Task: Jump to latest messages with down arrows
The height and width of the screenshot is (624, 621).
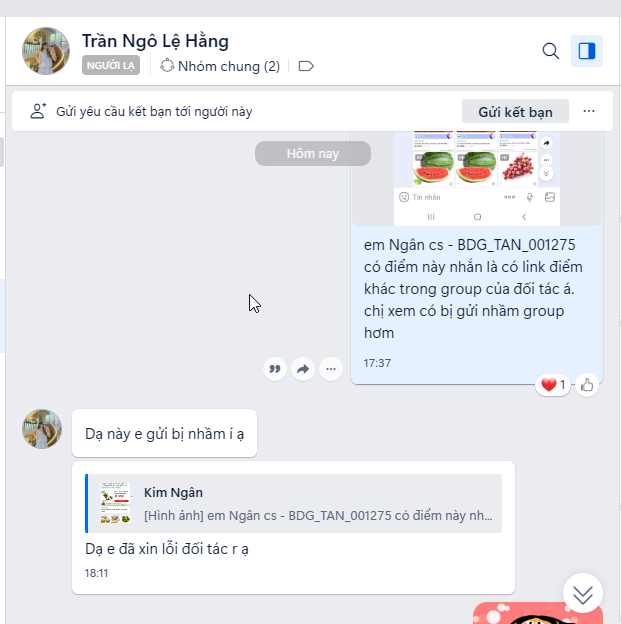Action: point(583,592)
